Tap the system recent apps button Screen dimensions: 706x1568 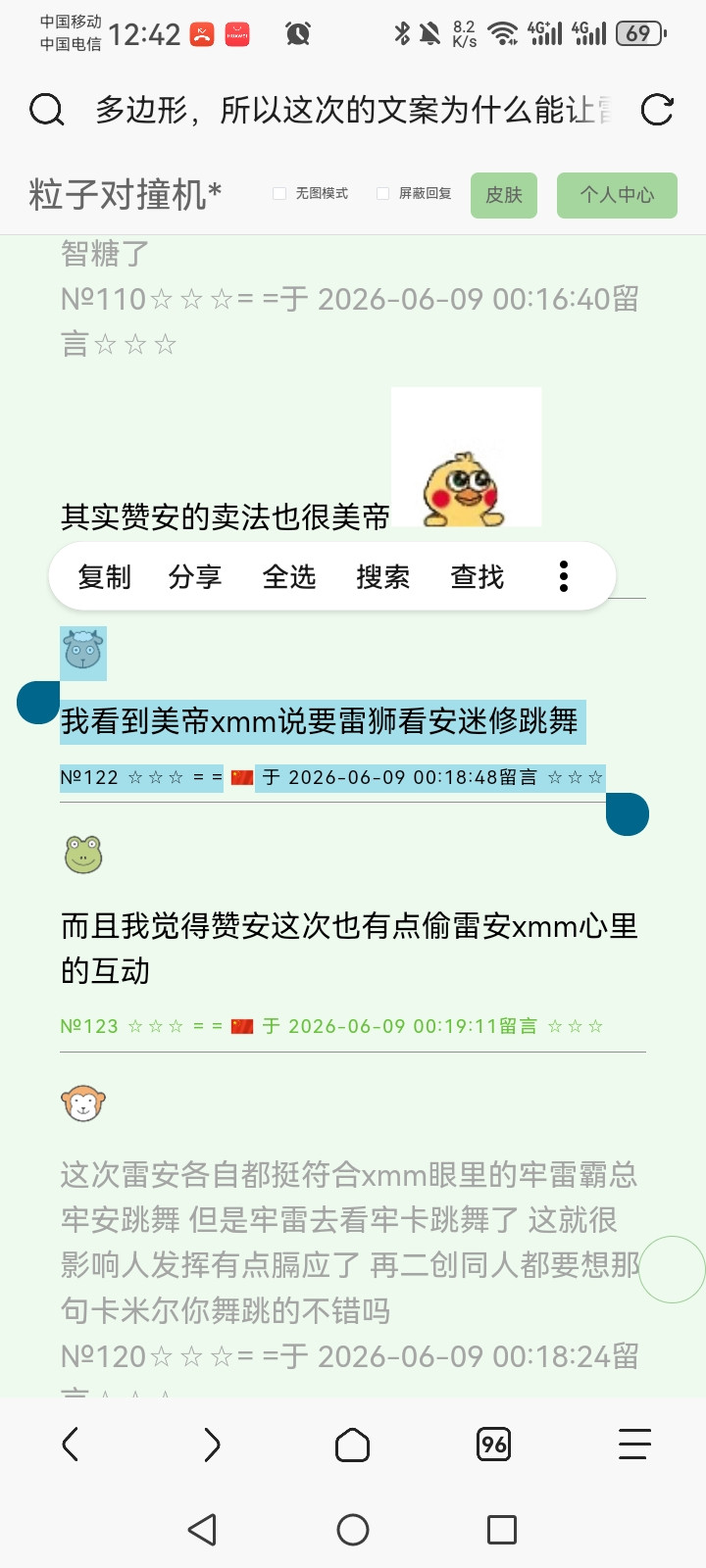click(502, 1530)
